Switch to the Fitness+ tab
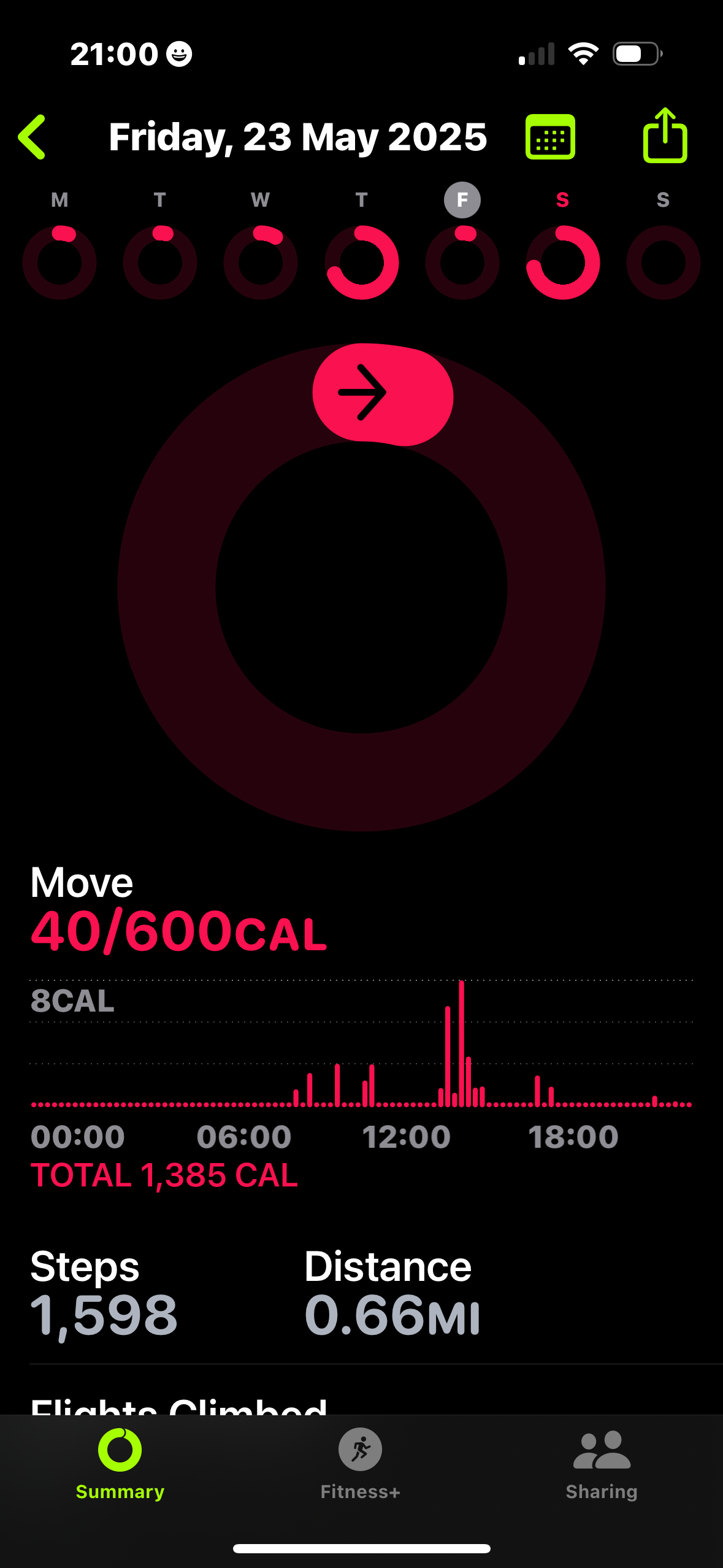This screenshot has width=723, height=1568. pyautogui.click(x=361, y=1464)
